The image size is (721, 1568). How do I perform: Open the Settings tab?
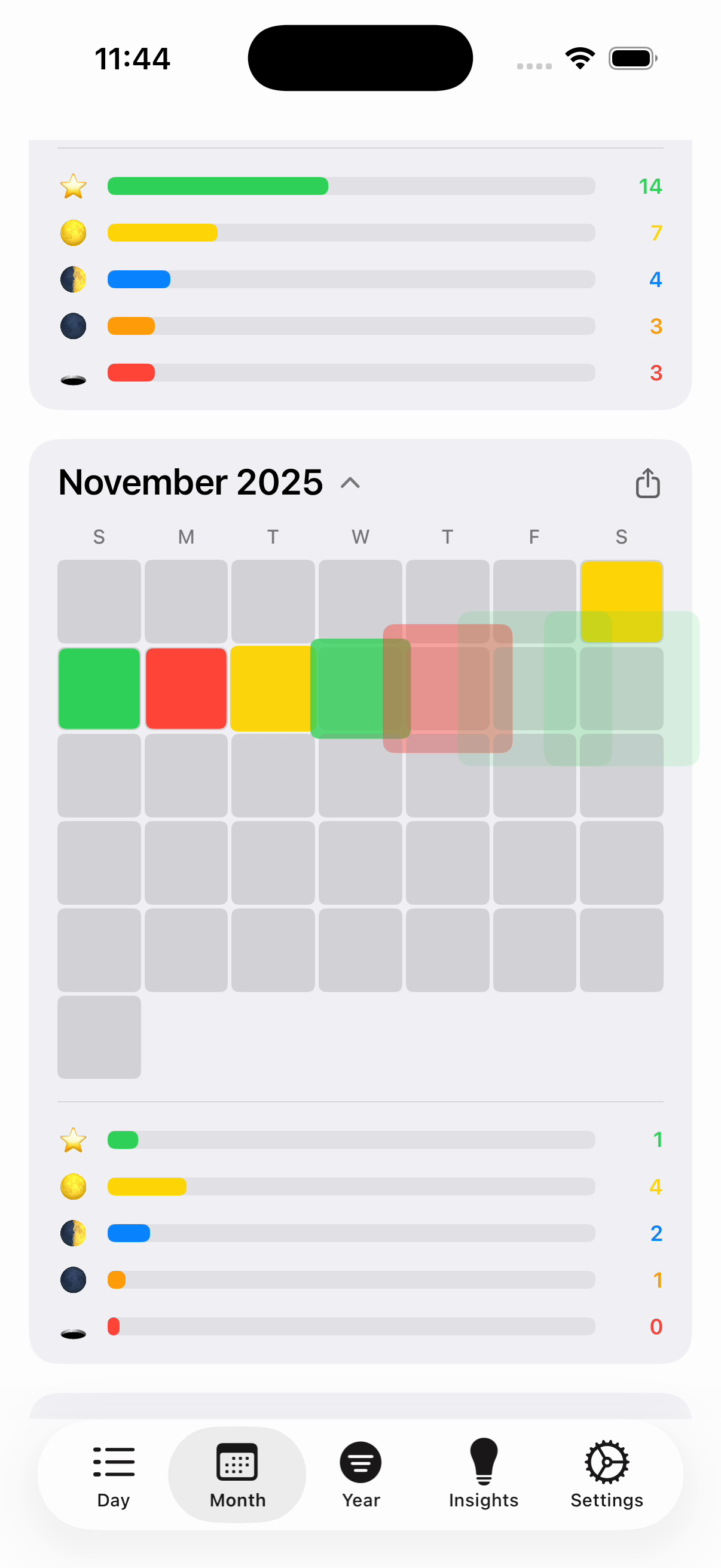pos(607,1474)
